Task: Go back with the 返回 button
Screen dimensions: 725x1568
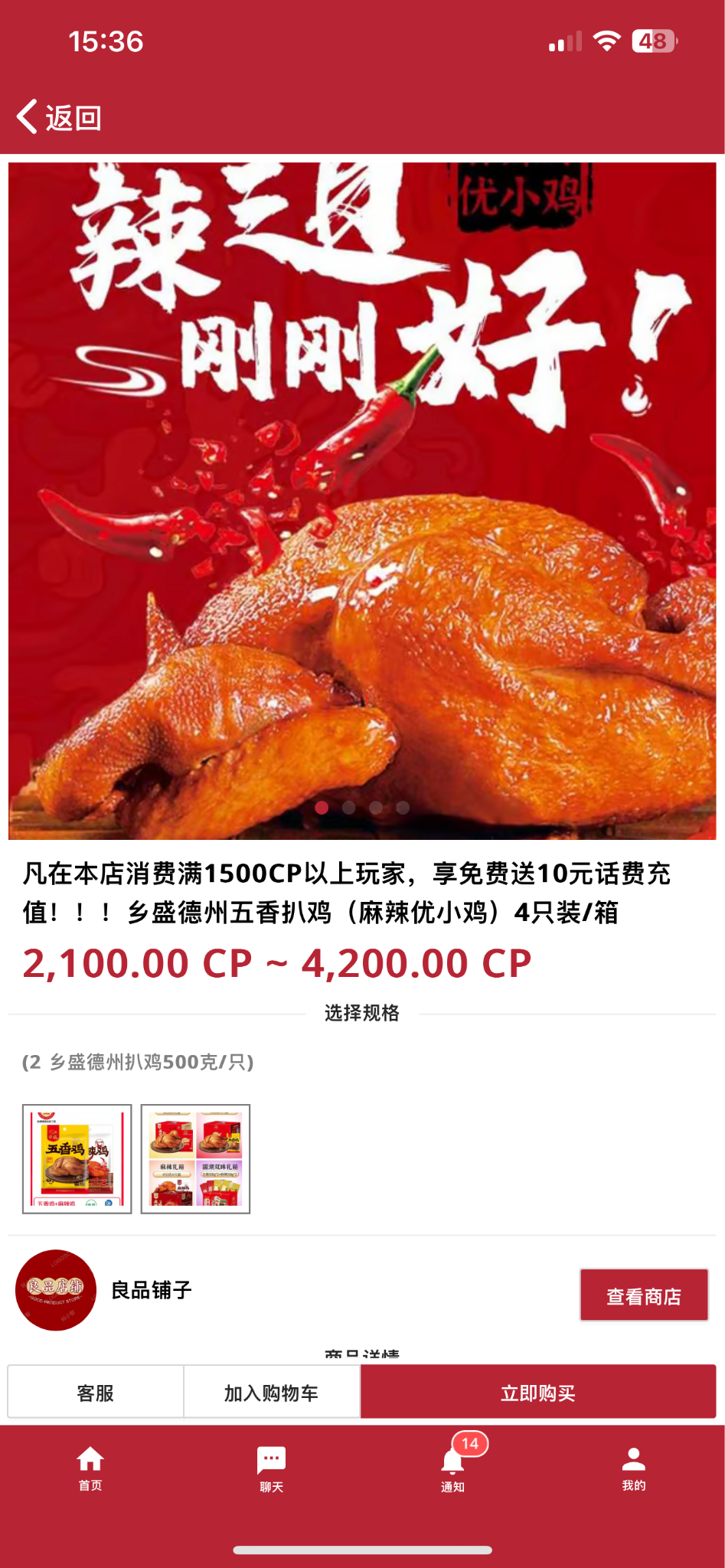Action: (59, 118)
